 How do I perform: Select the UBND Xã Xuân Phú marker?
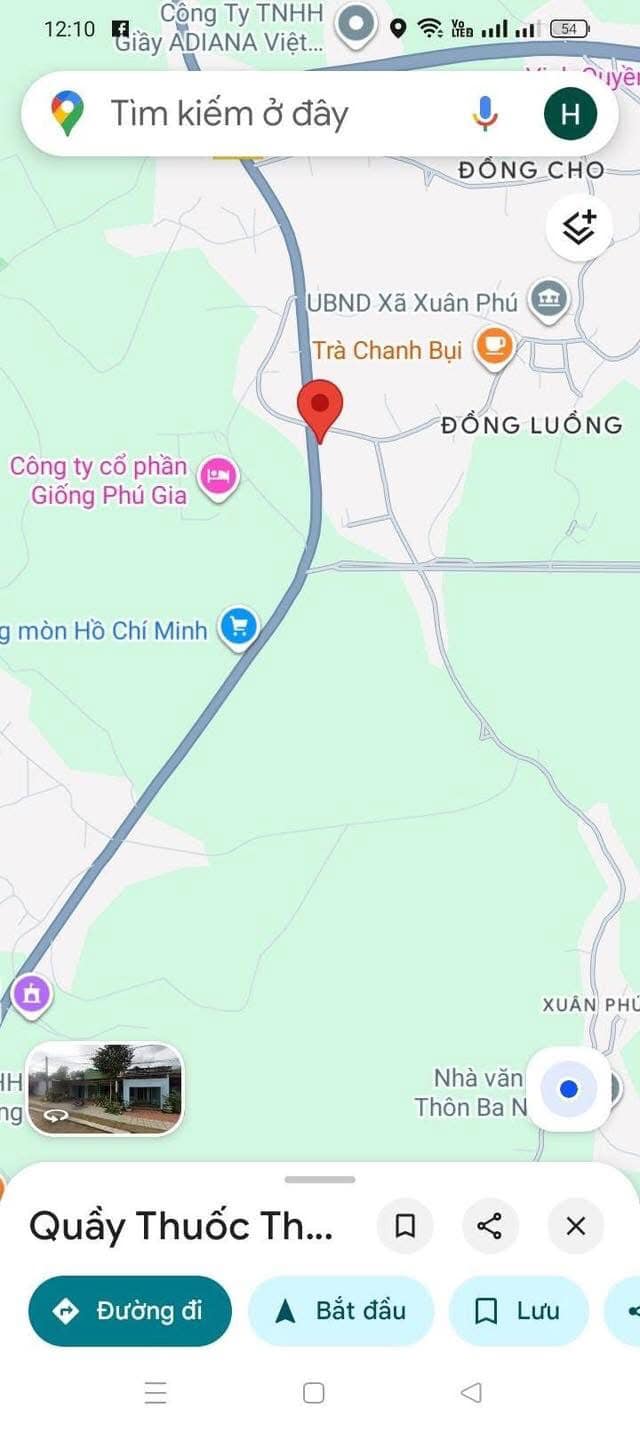click(x=549, y=300)
